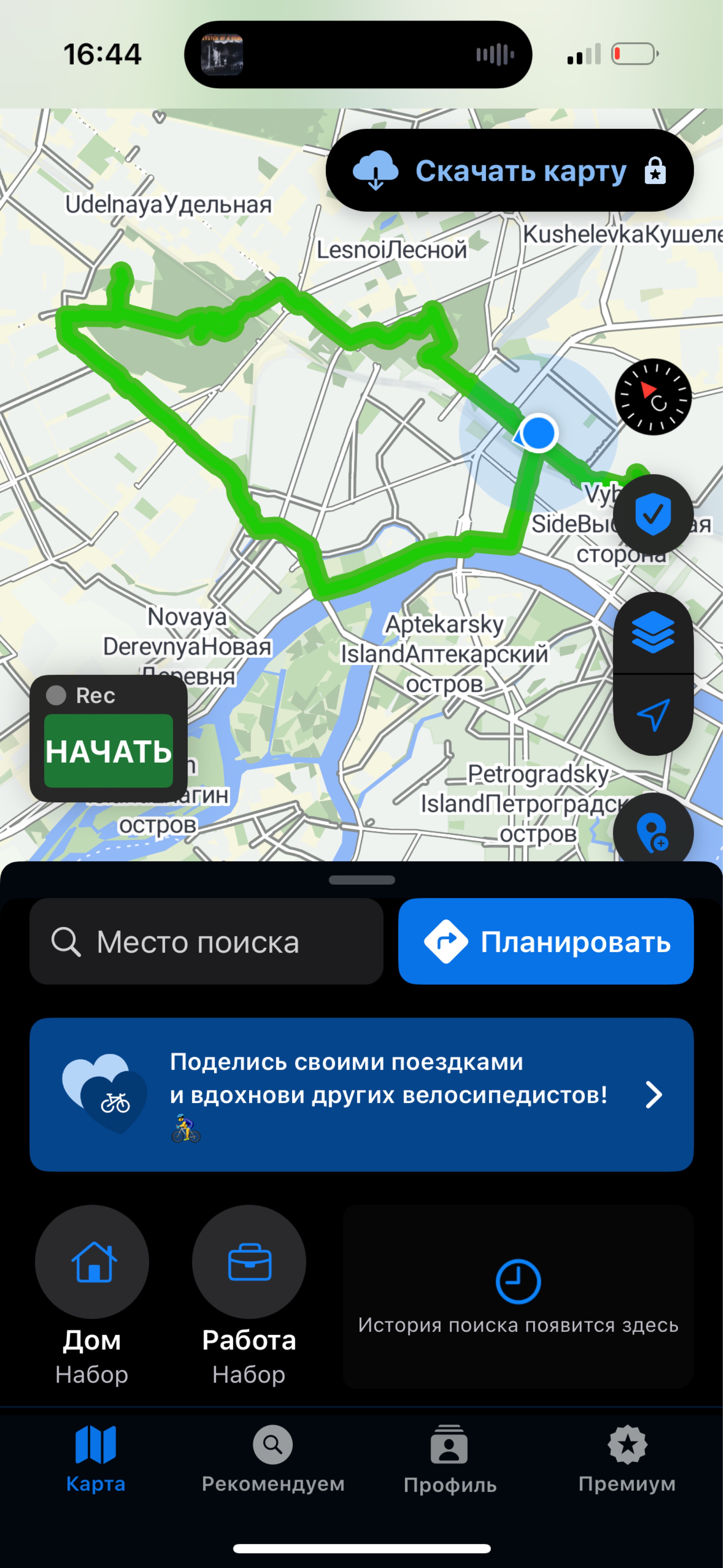The height and width of the screenshot is (1568, 723).
Task: Switch to the Рекомендуем tab
Action: [x=273, y=1458]
